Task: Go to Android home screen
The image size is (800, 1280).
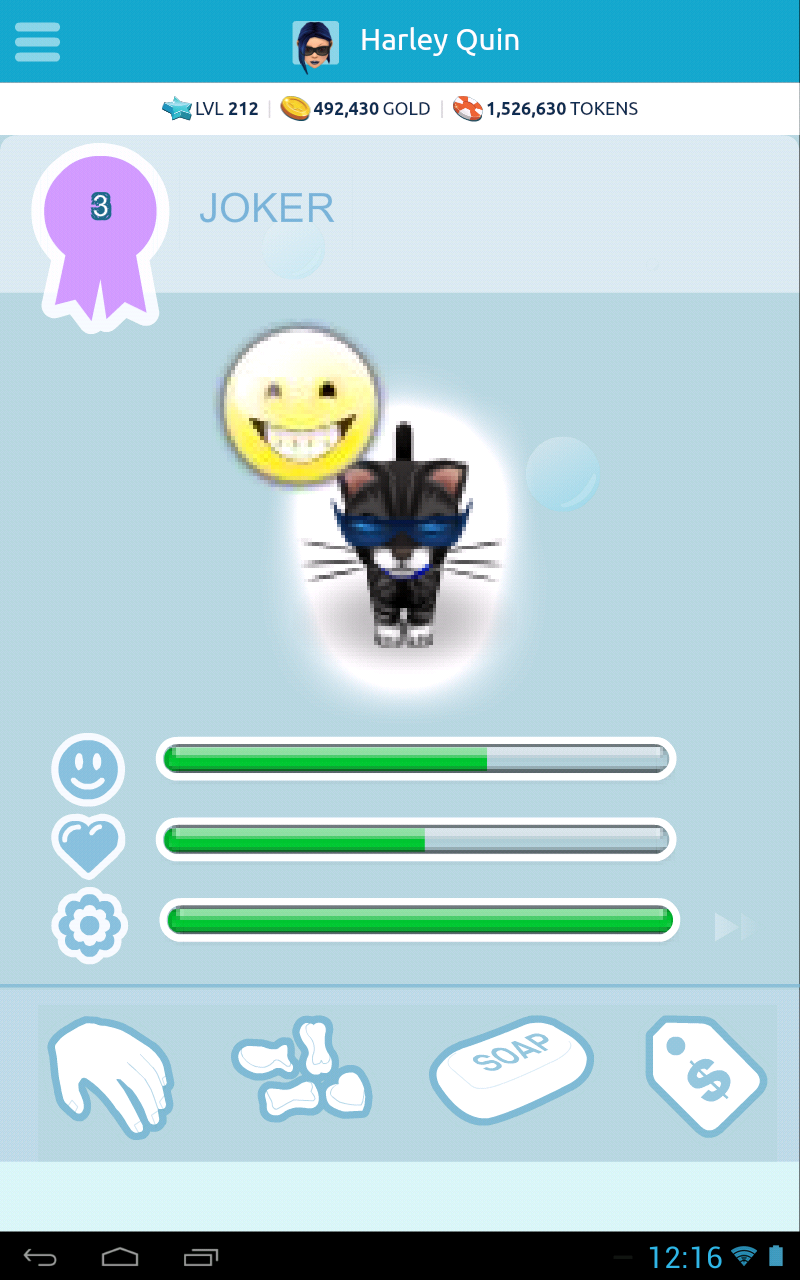Action: pos(120,1256)
